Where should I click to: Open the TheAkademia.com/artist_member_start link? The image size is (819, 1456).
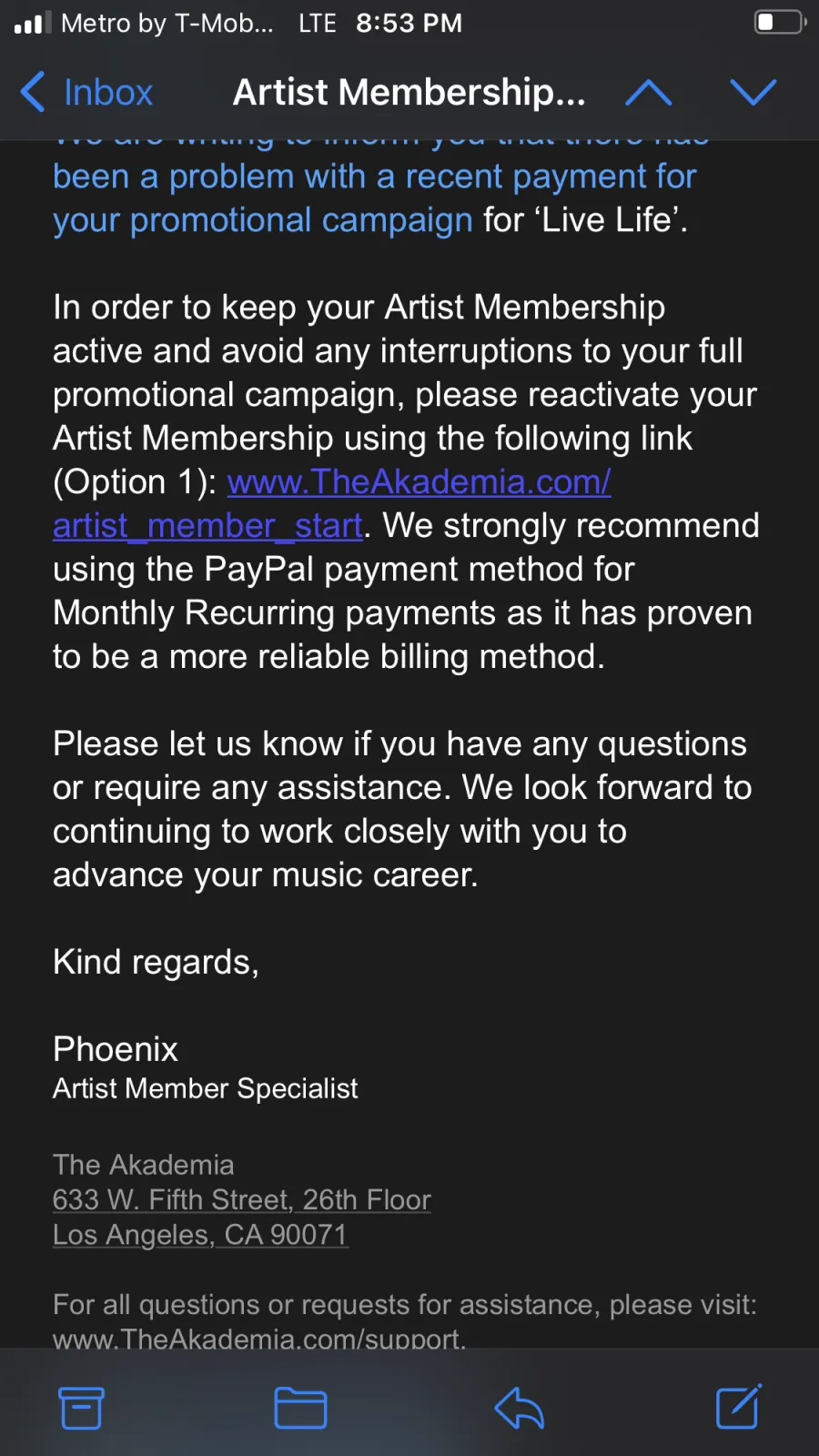point(331,503)
